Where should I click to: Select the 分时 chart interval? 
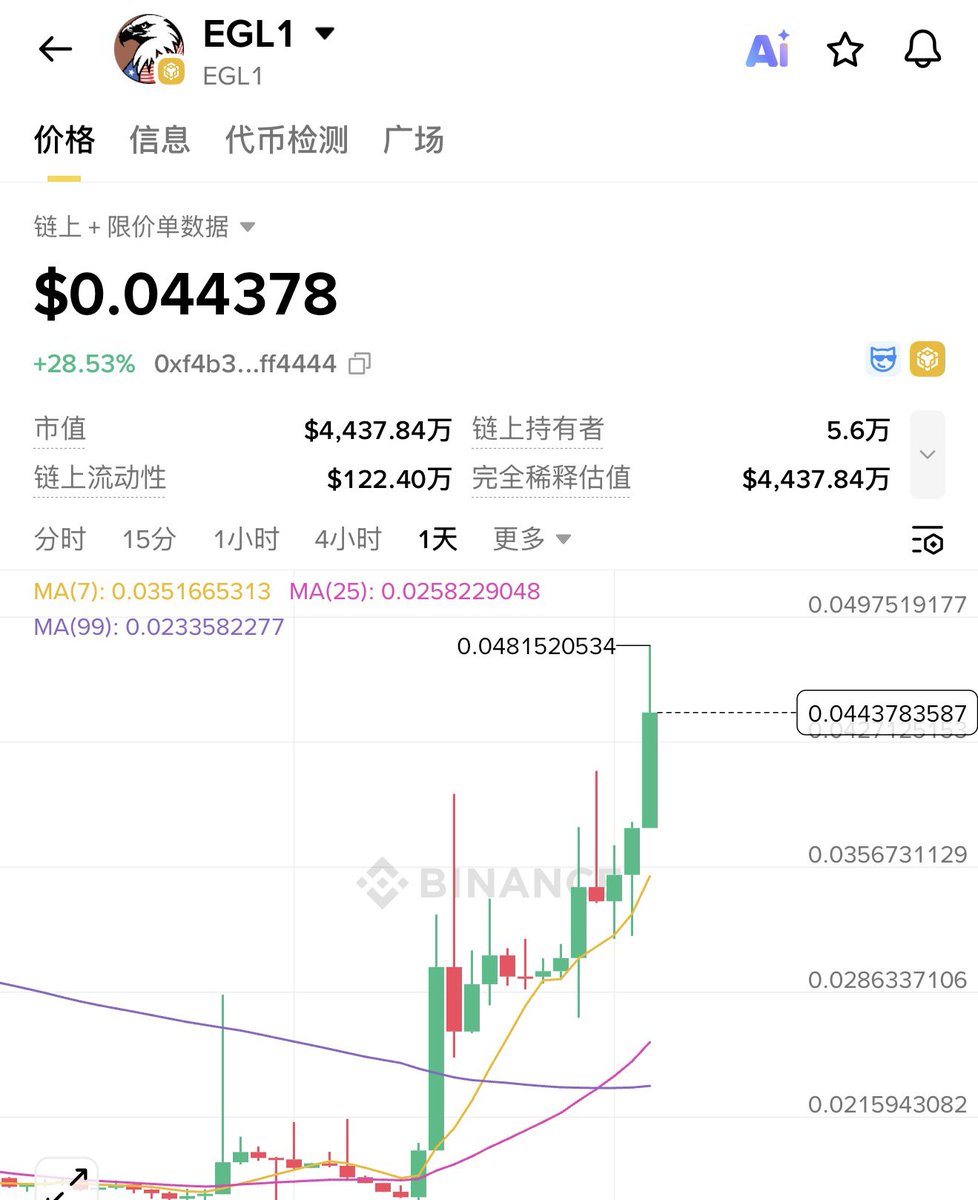tap(60, 540)
